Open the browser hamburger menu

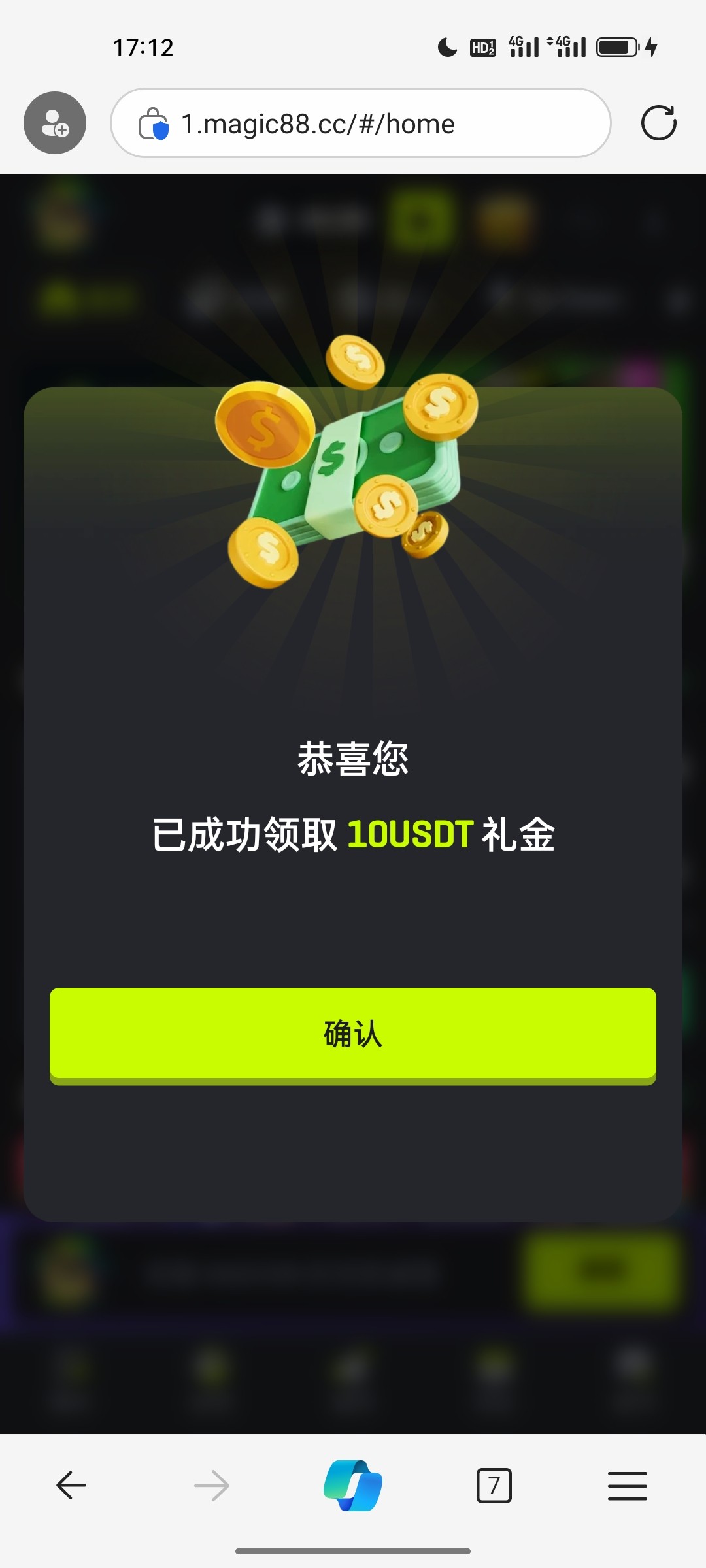click(627, 1486)
